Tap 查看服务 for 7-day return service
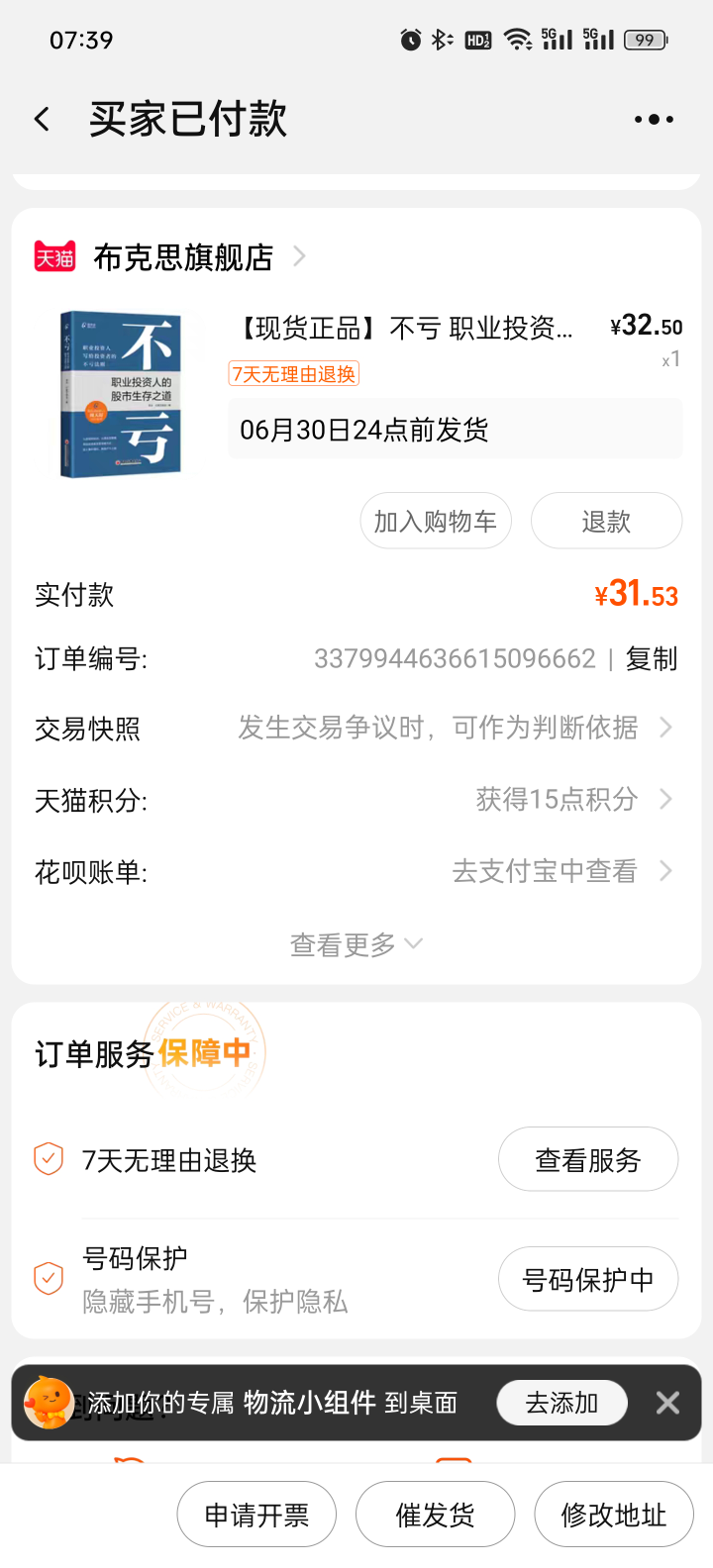 click(x=588, y=1159)
